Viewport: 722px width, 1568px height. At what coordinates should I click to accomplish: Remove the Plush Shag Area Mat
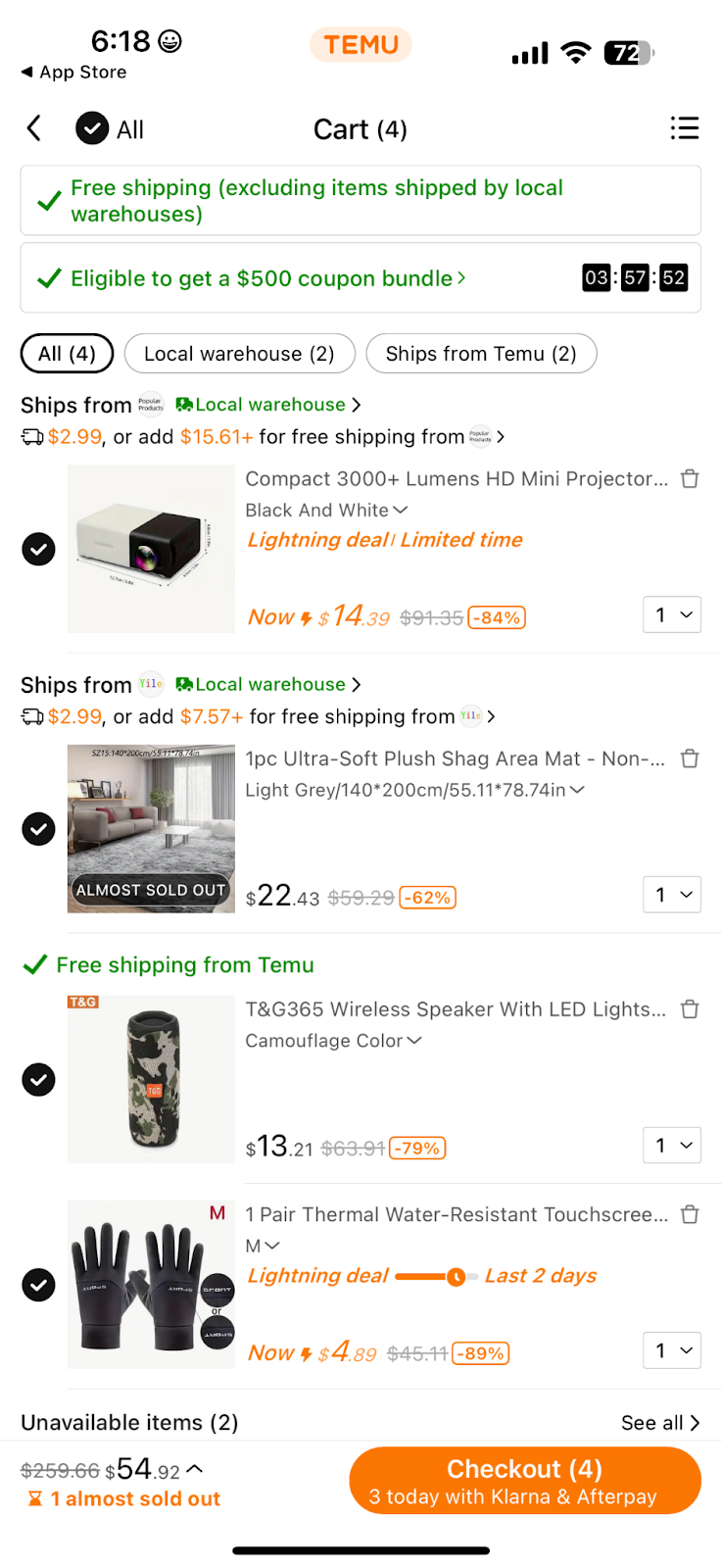[x=690, y=759]
